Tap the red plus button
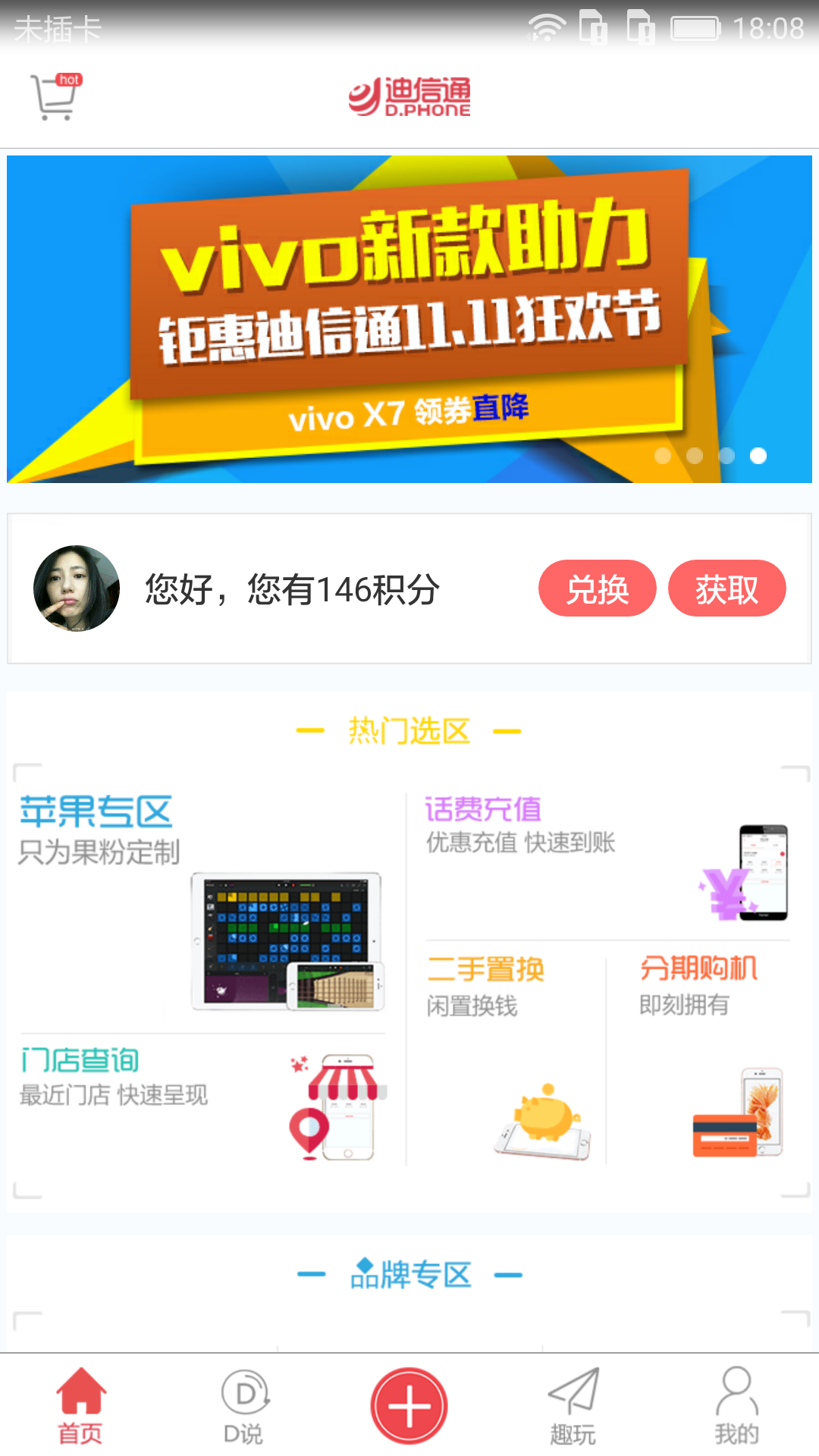The image size is (819, 1456). point(409,1406)
